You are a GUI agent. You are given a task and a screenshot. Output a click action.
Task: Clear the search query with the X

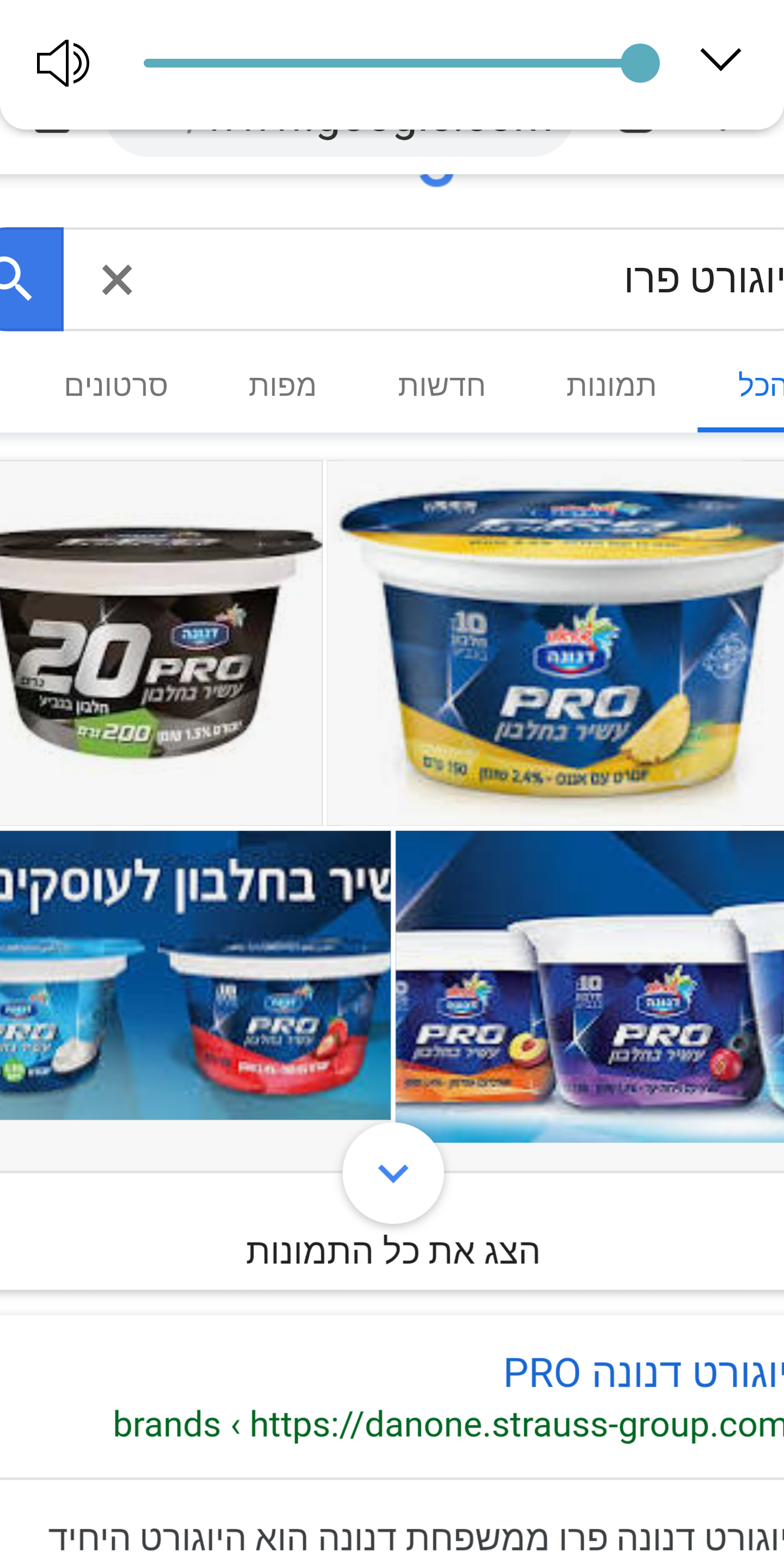pos(117,280)
